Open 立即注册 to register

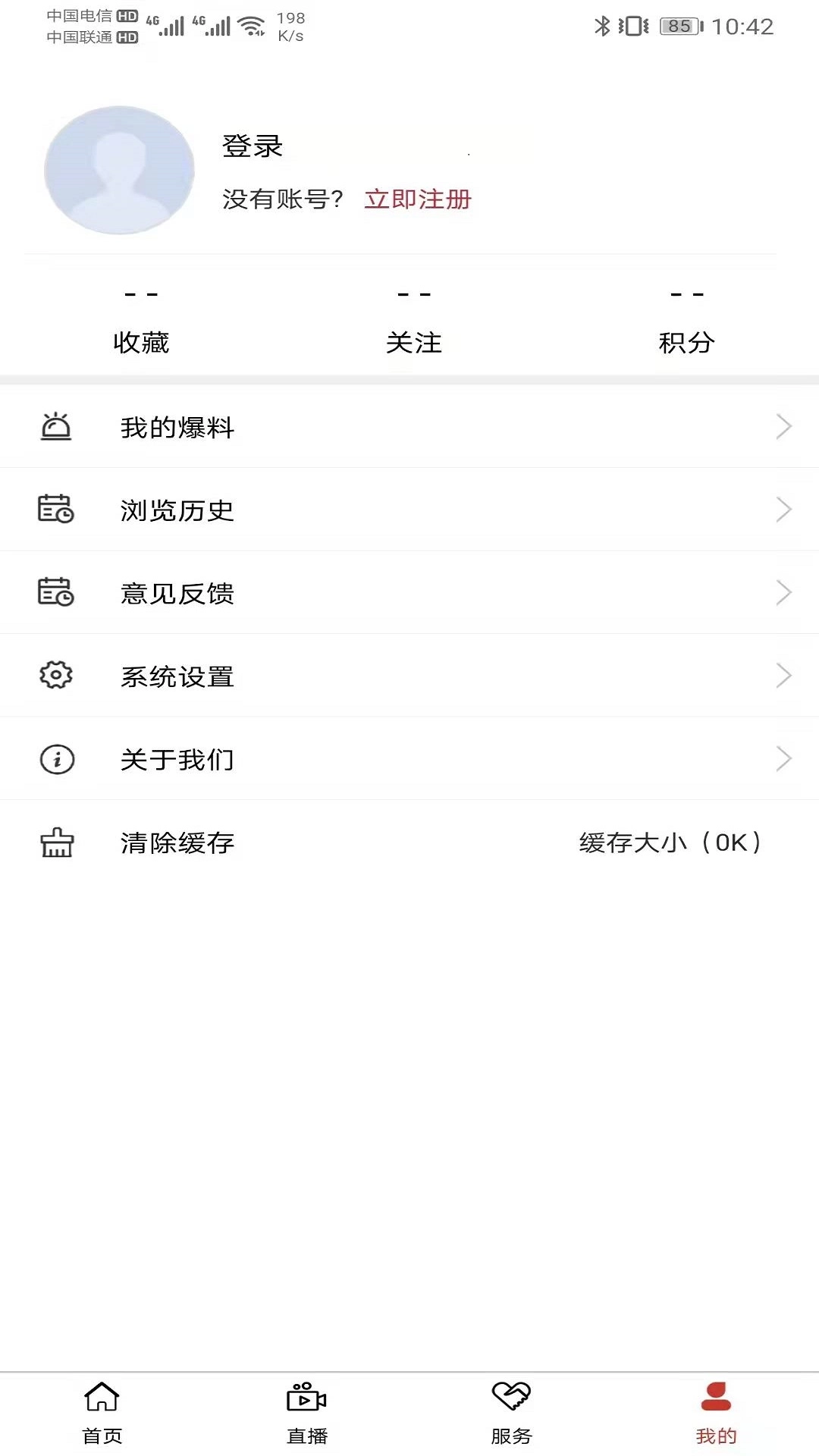418,199
